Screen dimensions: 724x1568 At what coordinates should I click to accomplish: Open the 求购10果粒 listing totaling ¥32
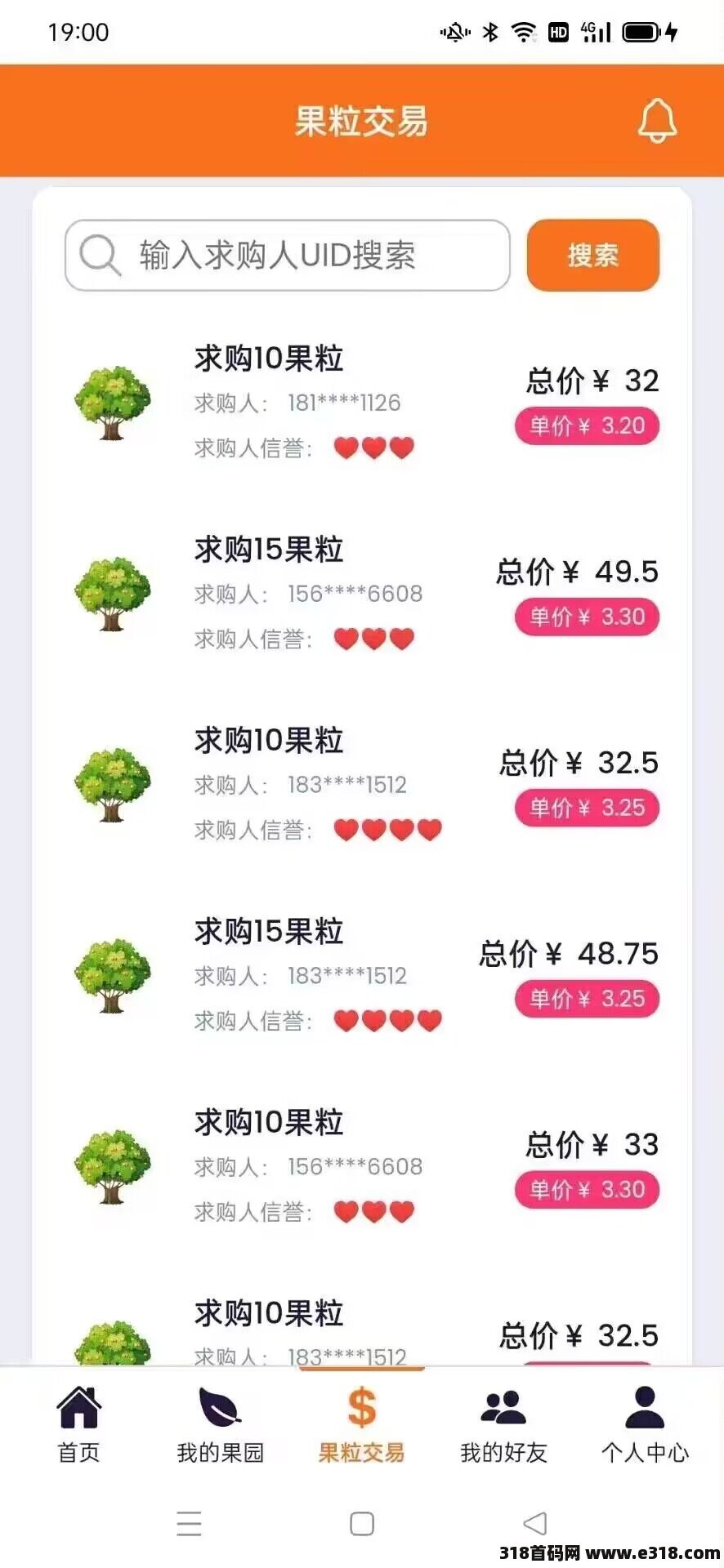tap(362, 403)
